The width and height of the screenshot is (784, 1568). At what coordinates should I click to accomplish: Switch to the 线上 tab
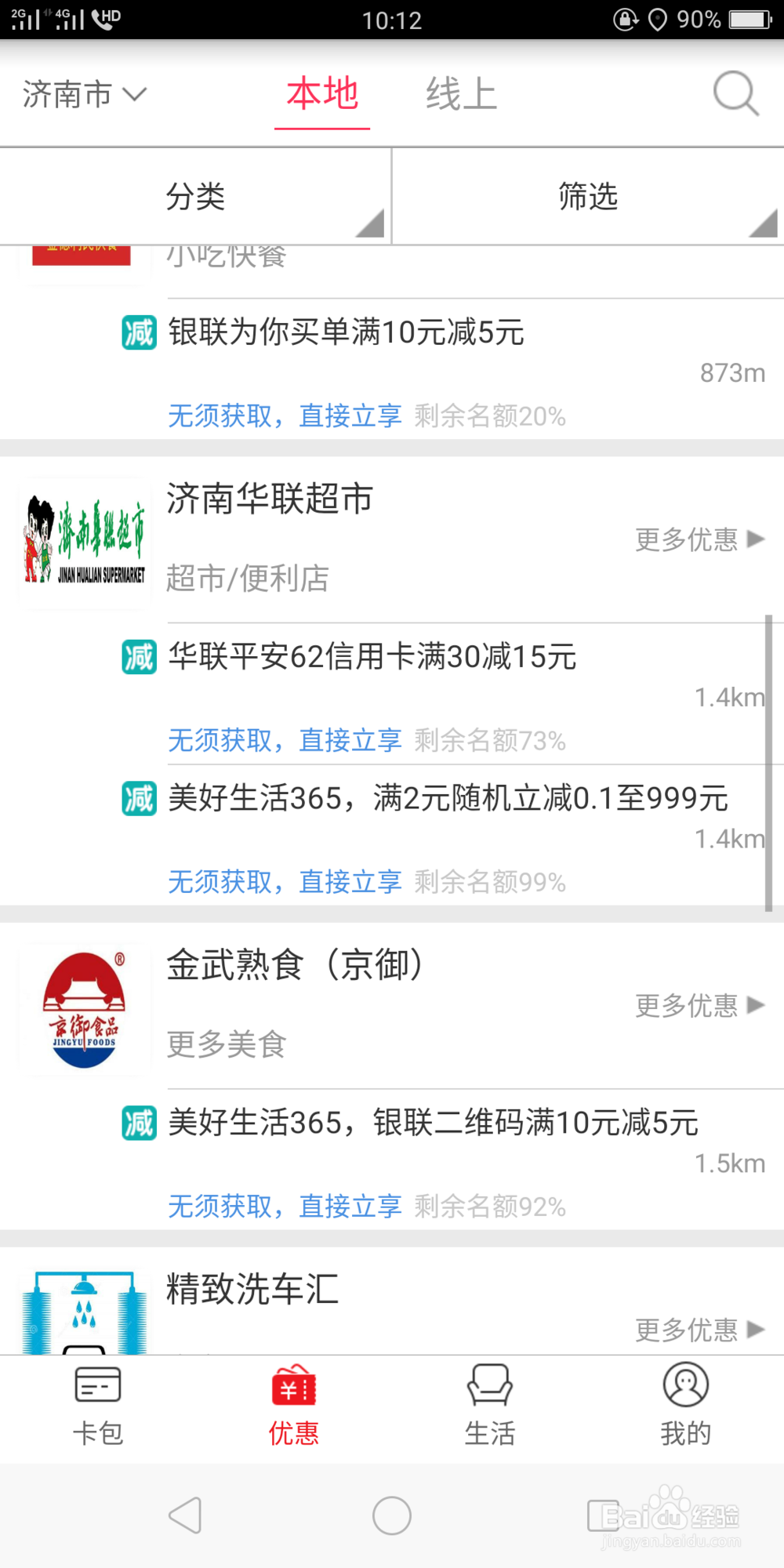[x=459, y=94]
